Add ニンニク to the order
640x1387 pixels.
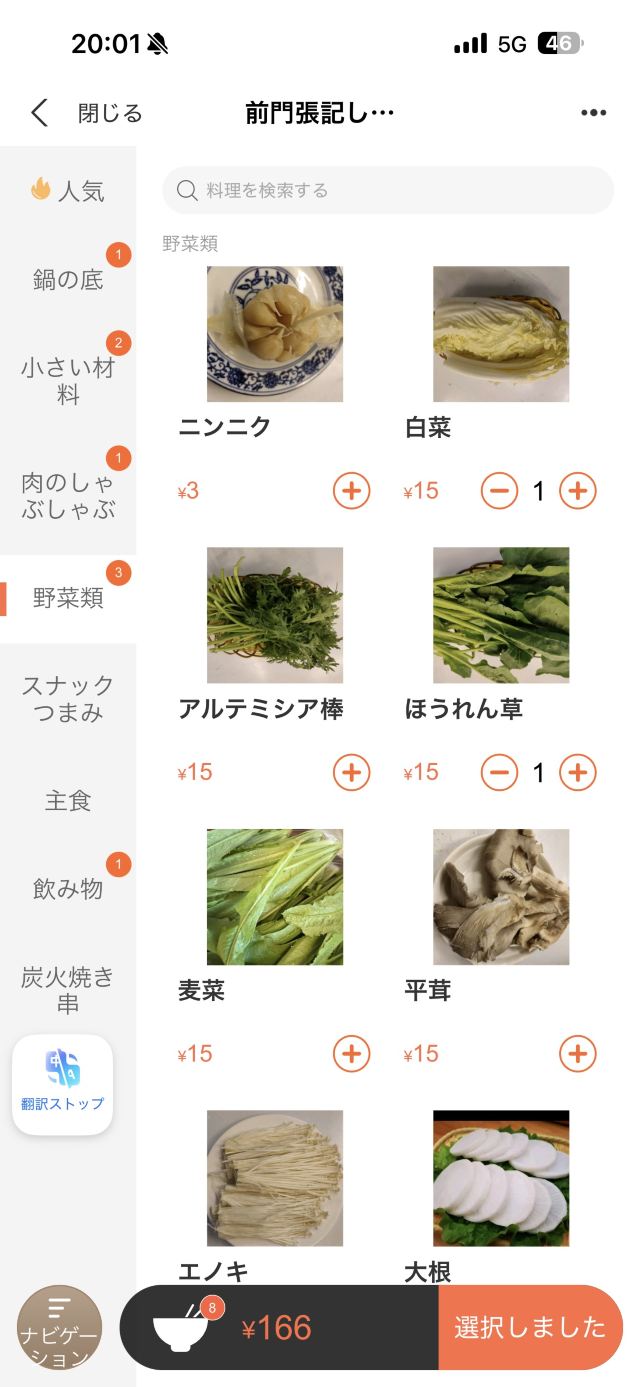pyautogui.click(x=351, y=491)
